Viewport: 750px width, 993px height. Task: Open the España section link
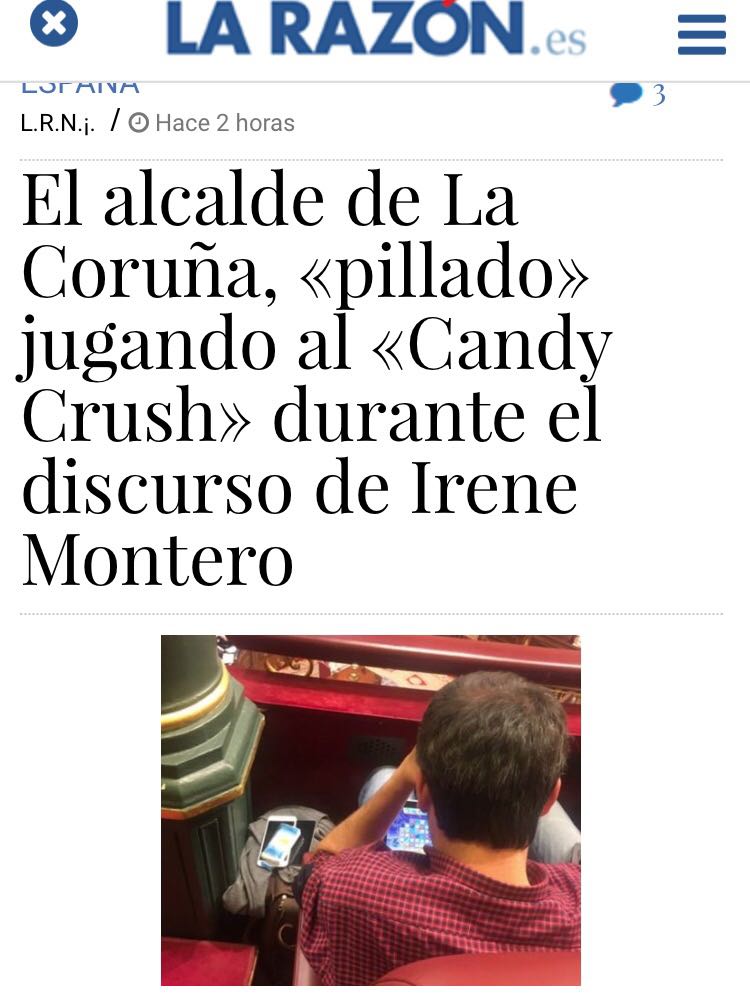(x=80, y=88)
